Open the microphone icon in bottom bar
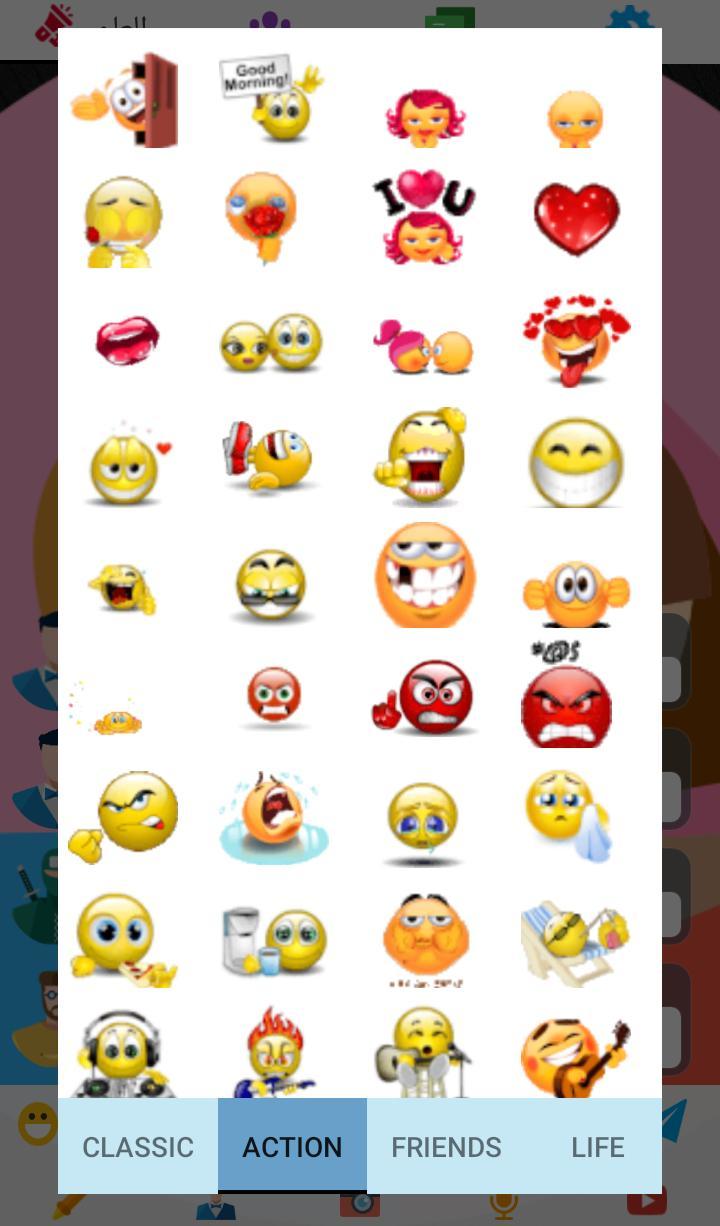Screen dimensions: 720x1226 click(x=502, y=1206)
